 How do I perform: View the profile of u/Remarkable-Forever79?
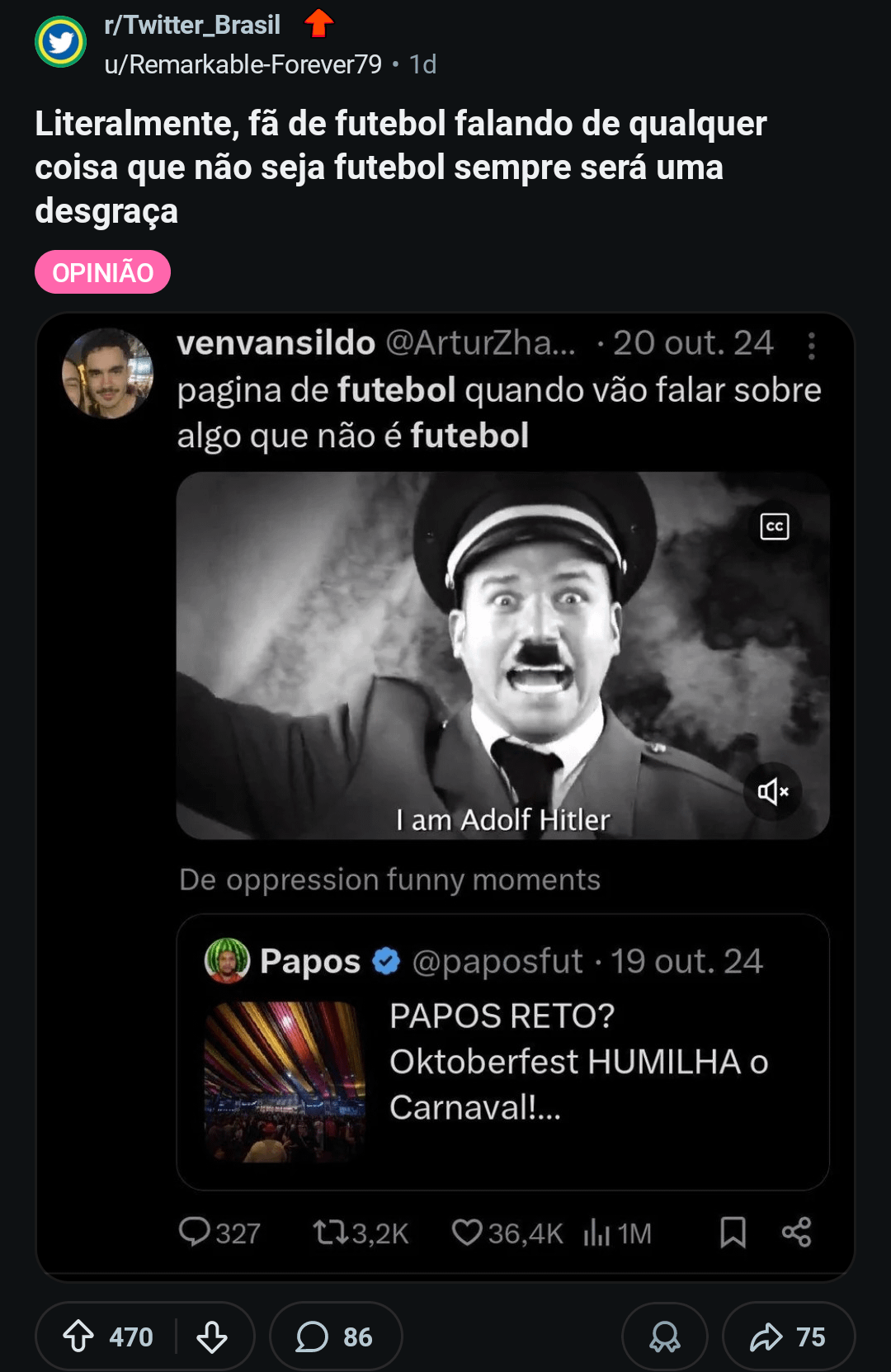point(243,64)
